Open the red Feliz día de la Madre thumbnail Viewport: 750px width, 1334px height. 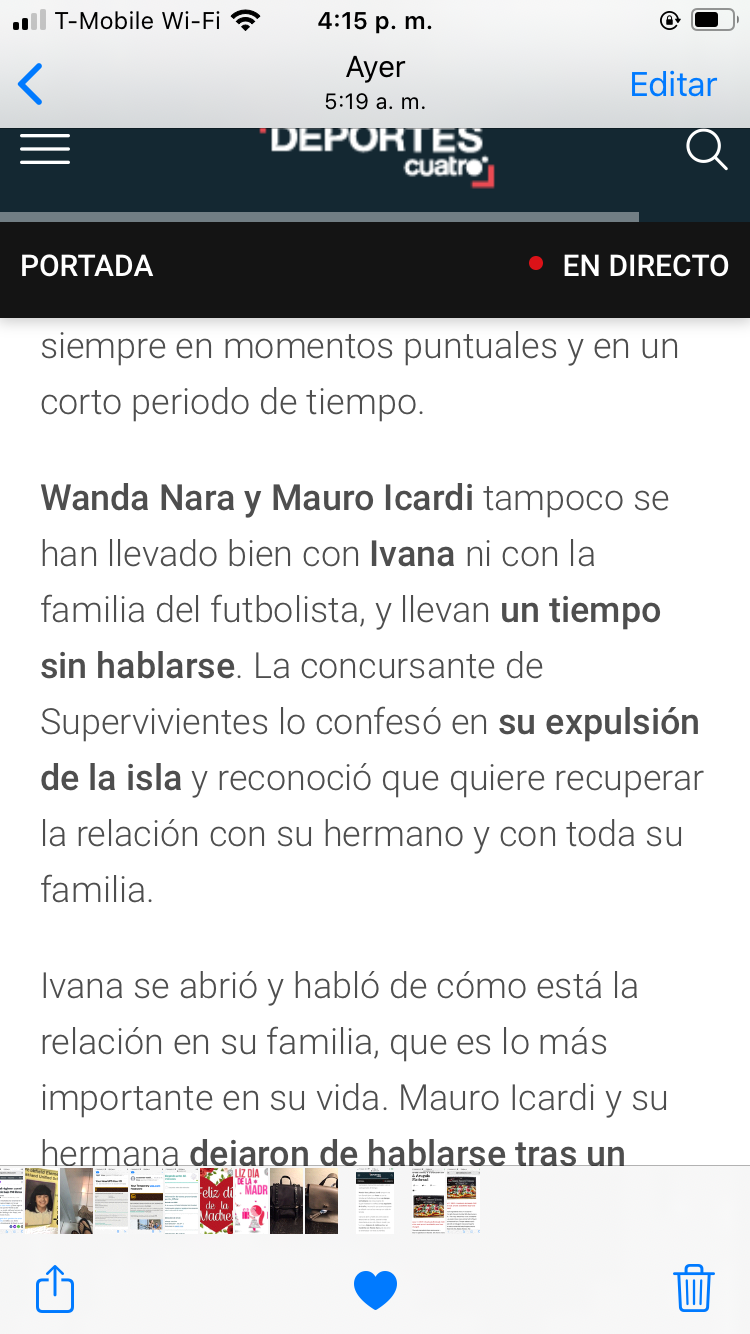click(x=216, y=1201)
